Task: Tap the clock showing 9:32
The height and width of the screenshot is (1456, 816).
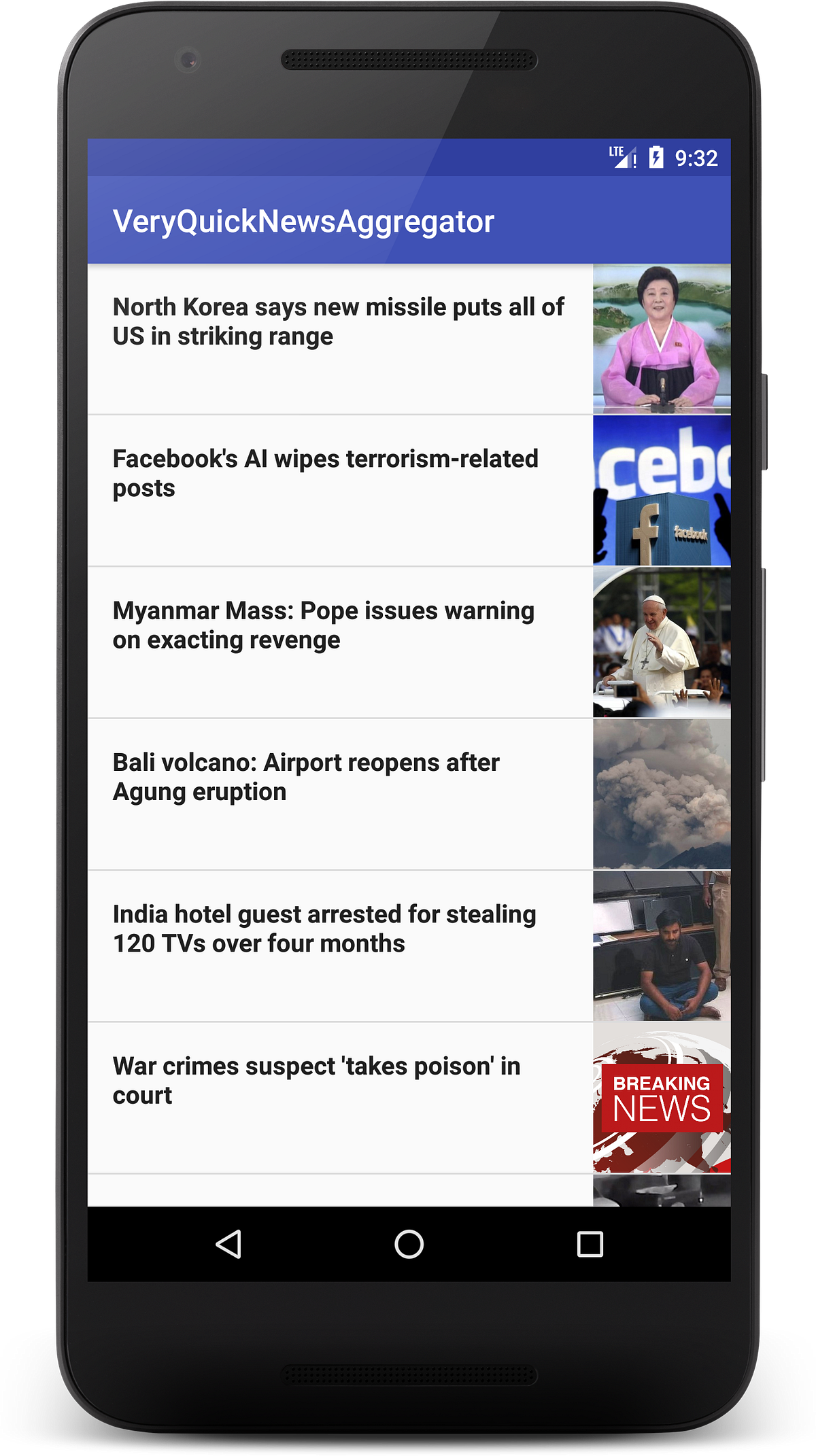Action: coord(696,157)
